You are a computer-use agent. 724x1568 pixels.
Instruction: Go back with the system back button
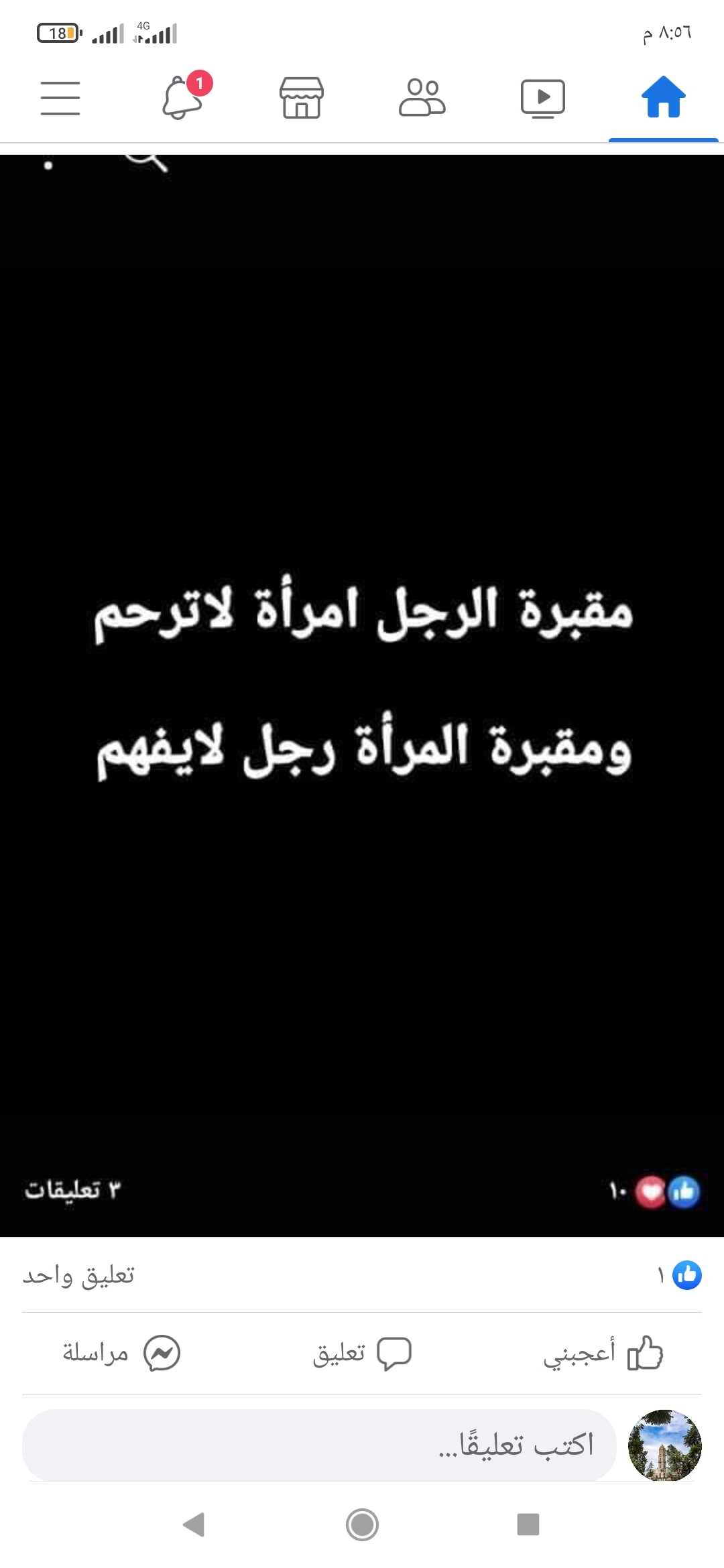click(x=194, y=1524)
